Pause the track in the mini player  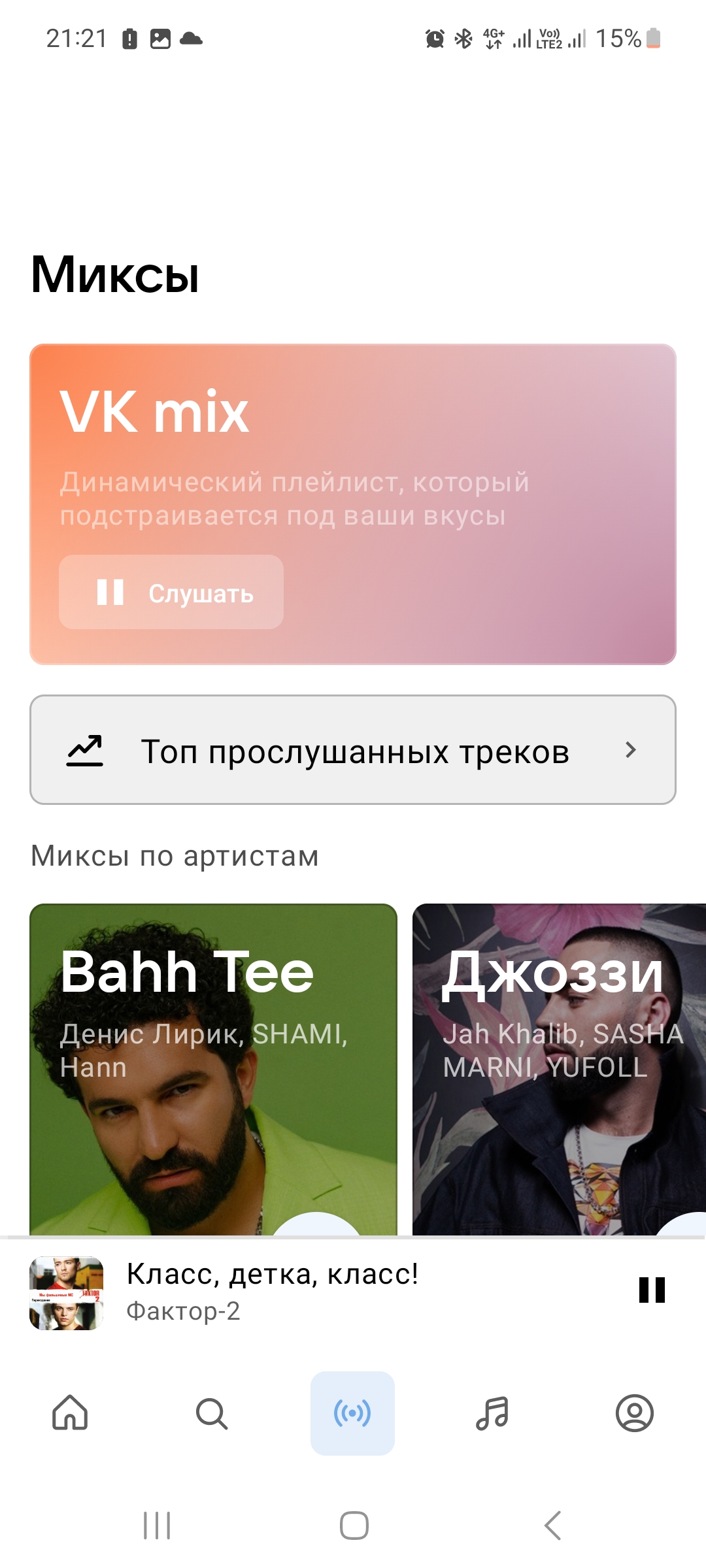pyautogui.click(x=652, y=1290)
